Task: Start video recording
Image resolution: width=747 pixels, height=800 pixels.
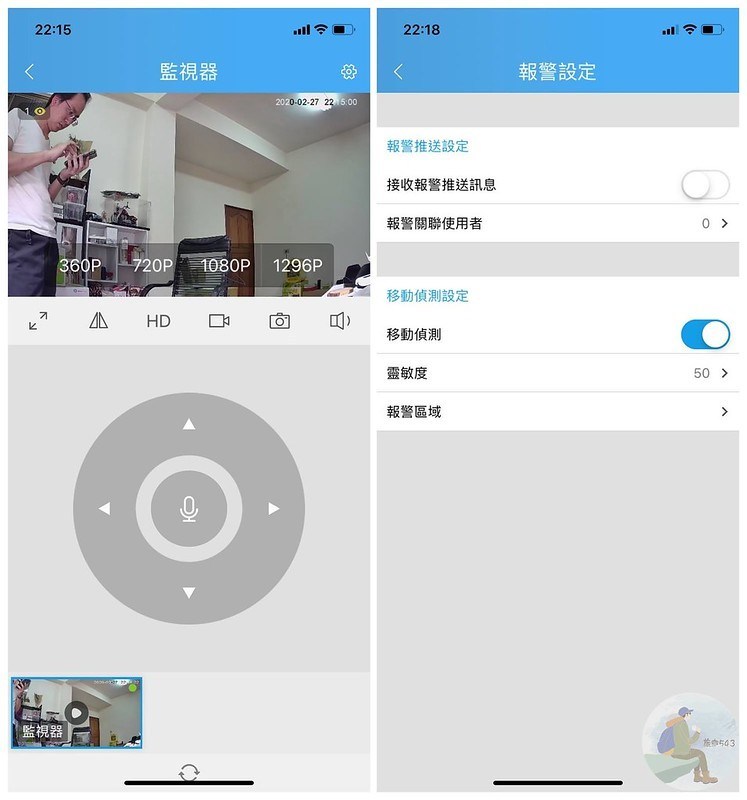Action: click(219, 321)
